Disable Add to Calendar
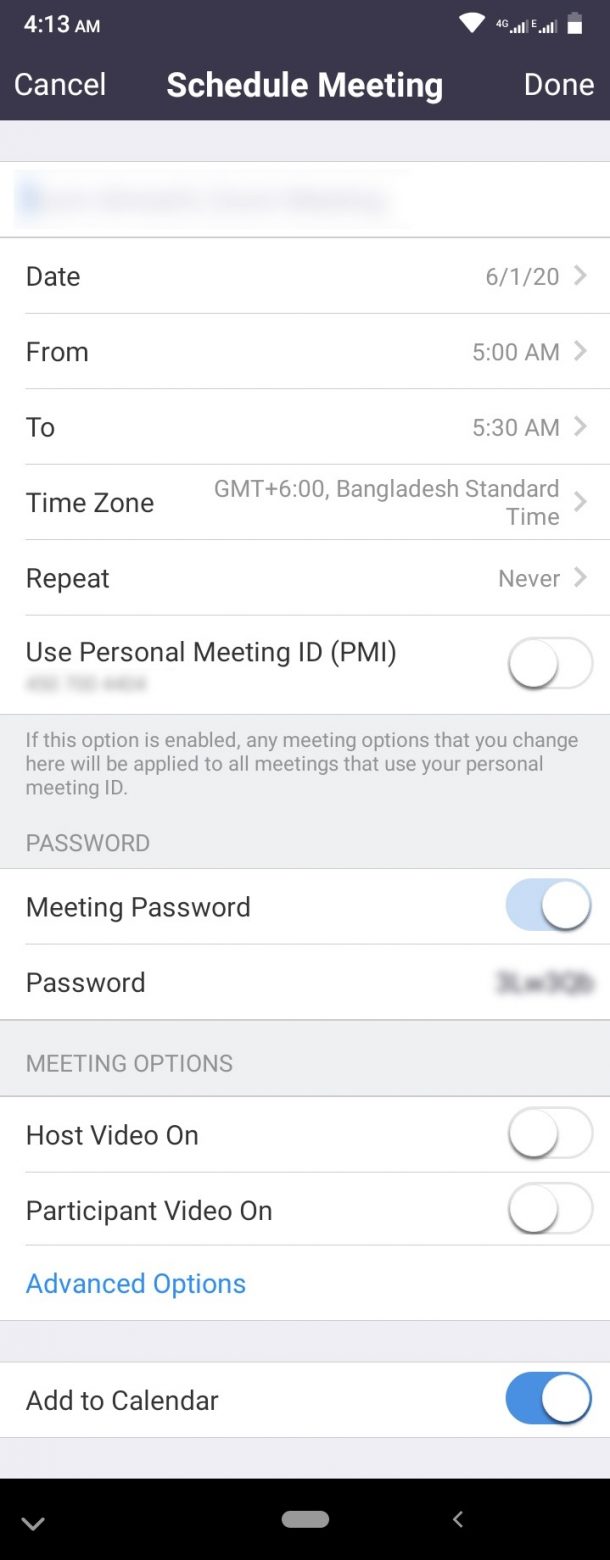 (549, 1399)
